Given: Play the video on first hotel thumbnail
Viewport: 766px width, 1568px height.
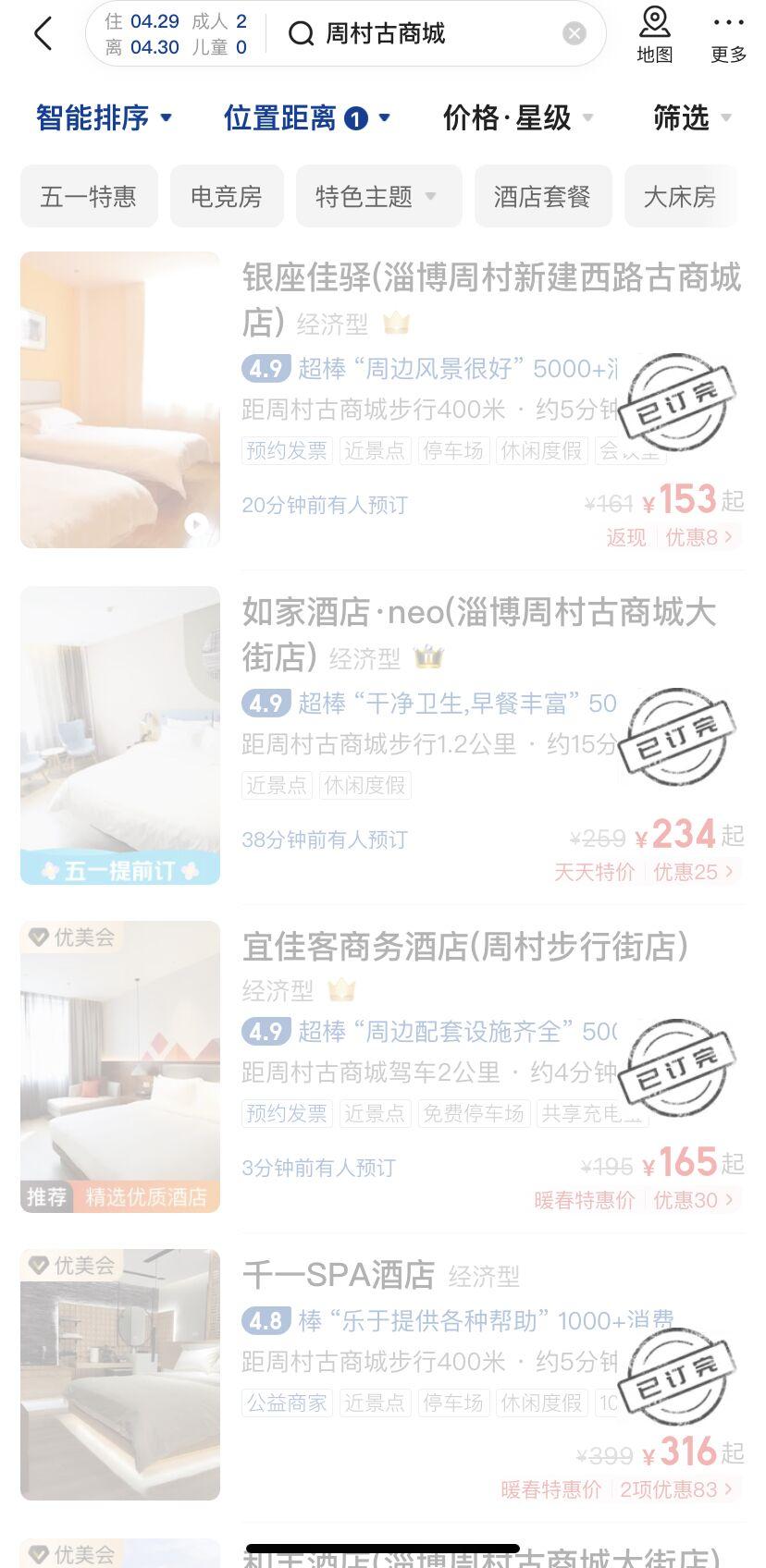Looking at the screenshot, I should click(195, 525).
